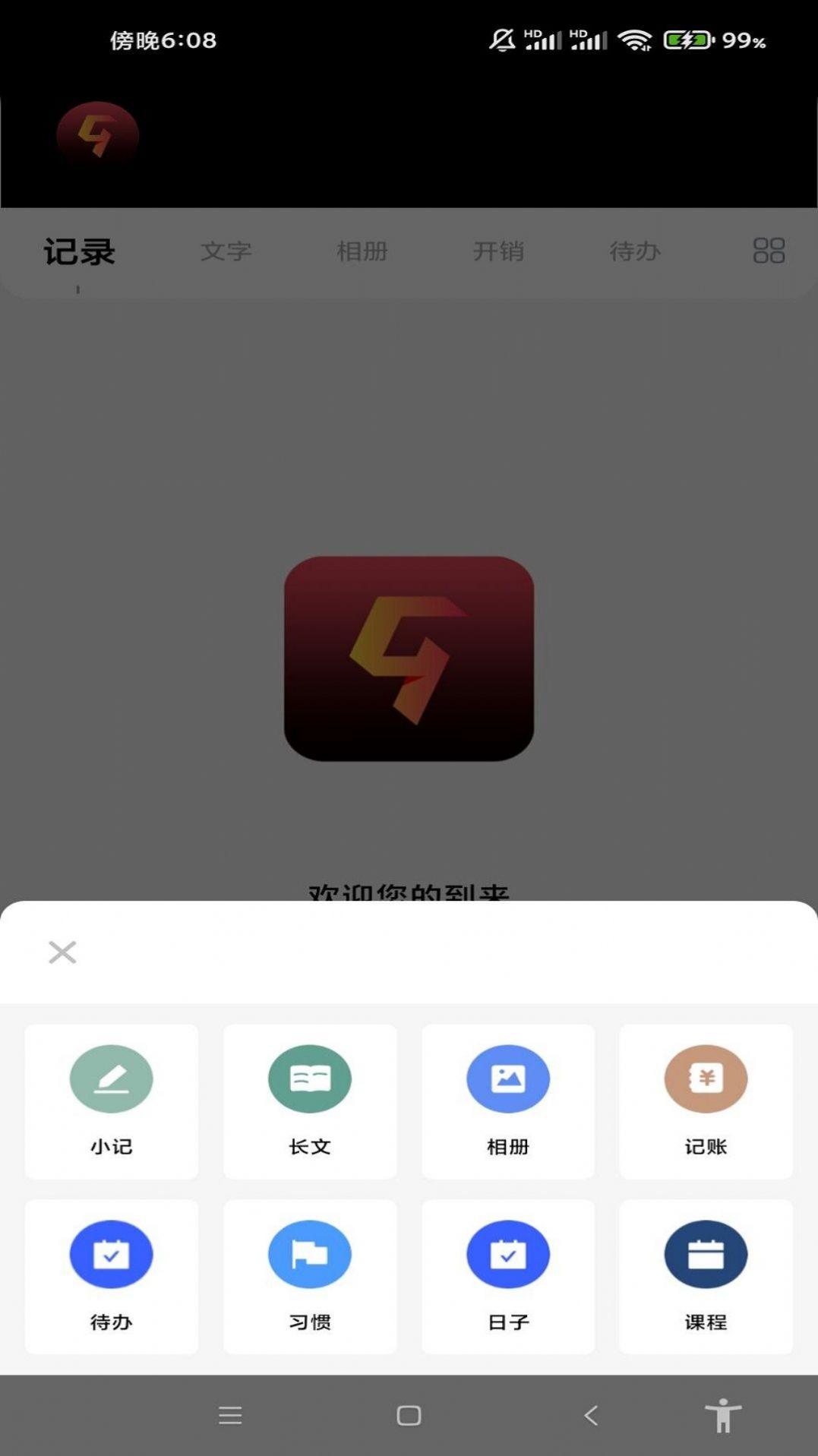Select the 习惯 habit flag icon
This screenshot has width=818, height=1456.
coord(310,1255)
